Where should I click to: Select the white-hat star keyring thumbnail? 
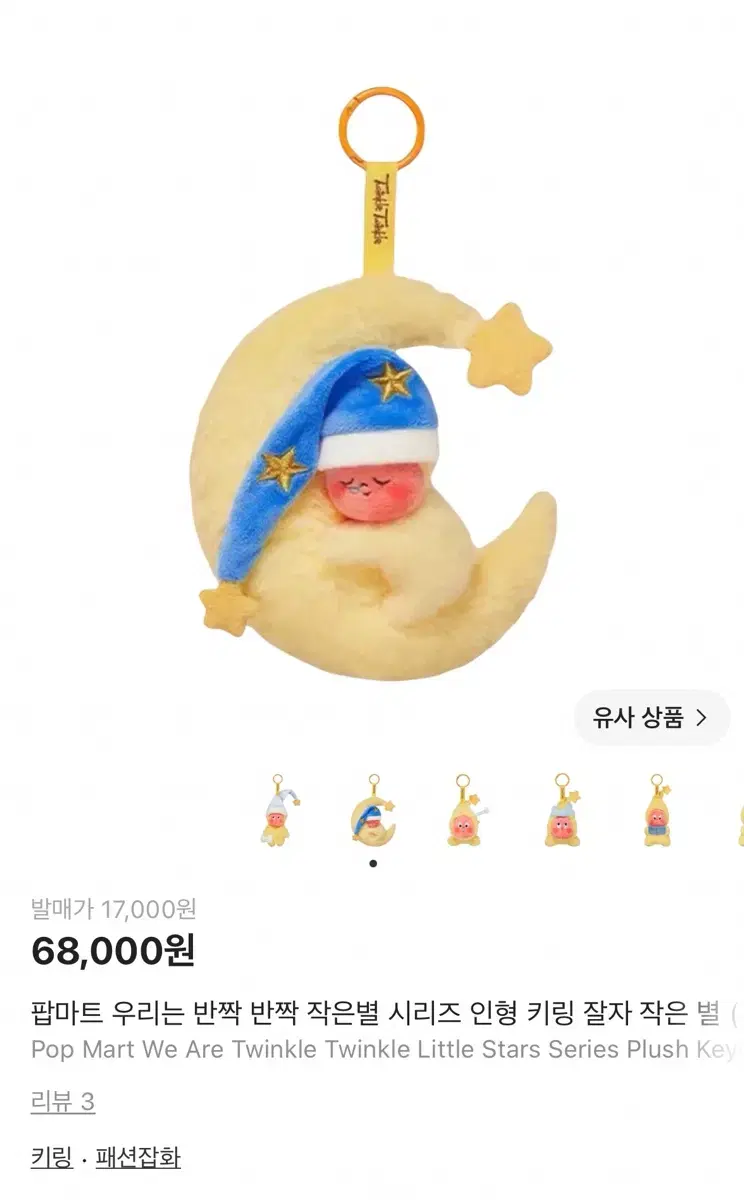click(x=279, y=810)
